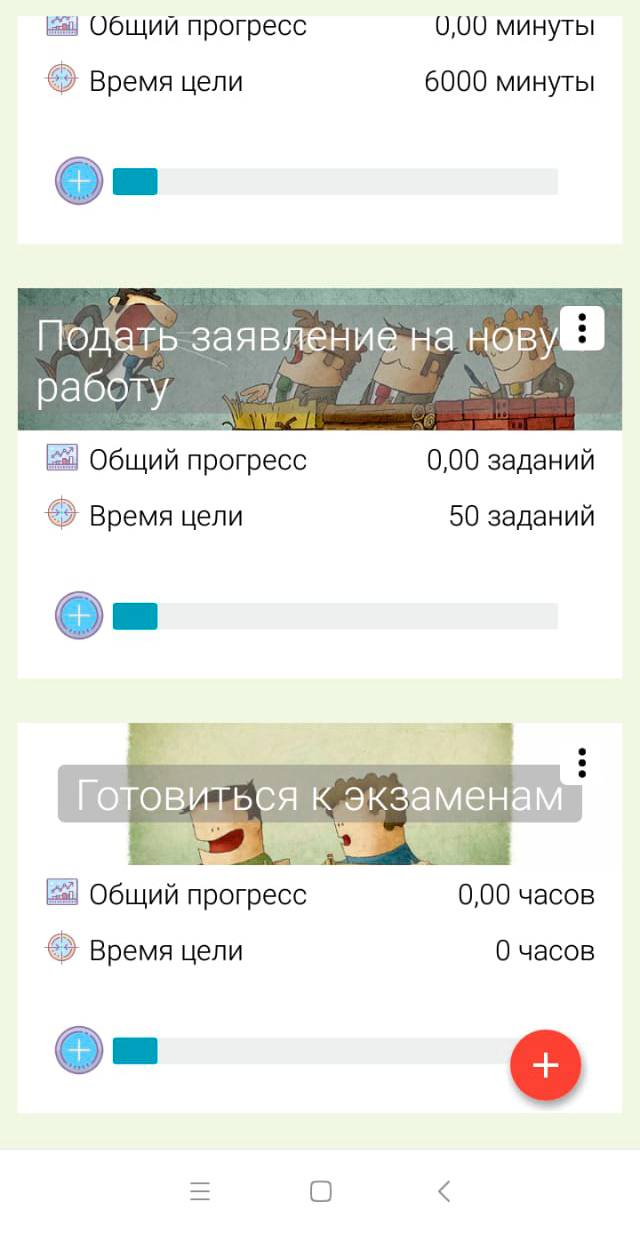Viewport: 640px width, 1234px height.
Task: Create a new goal with red plus
Action: click(x=545, y=1065)
